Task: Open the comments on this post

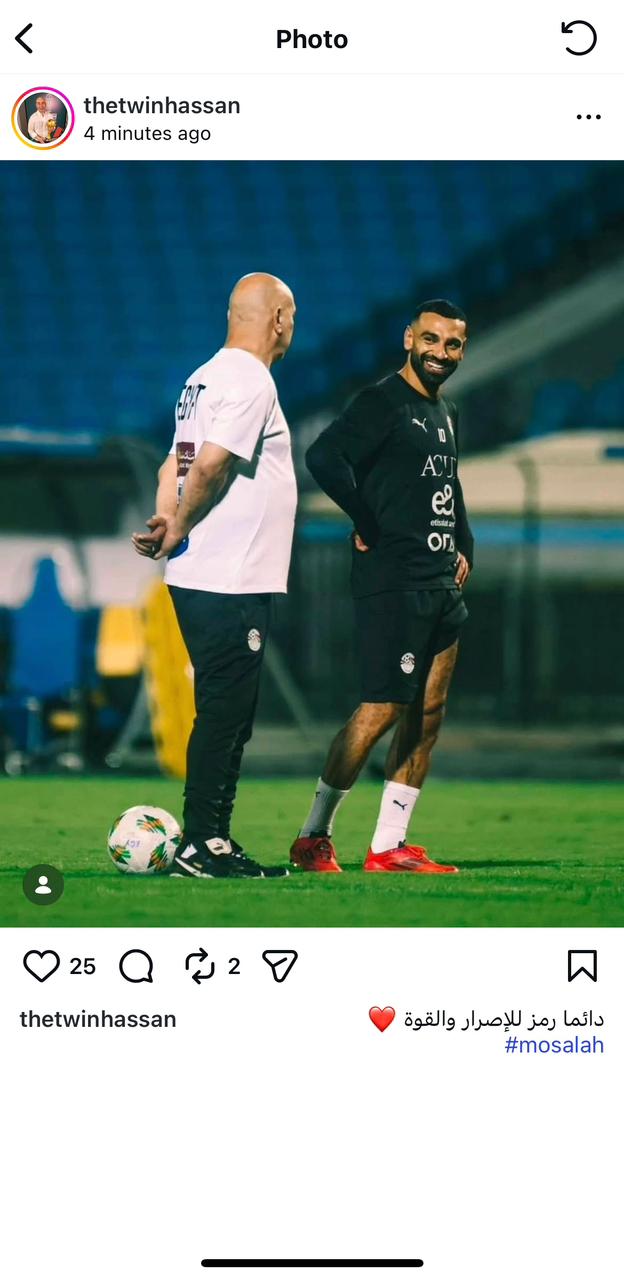Action: pos(136,966)
